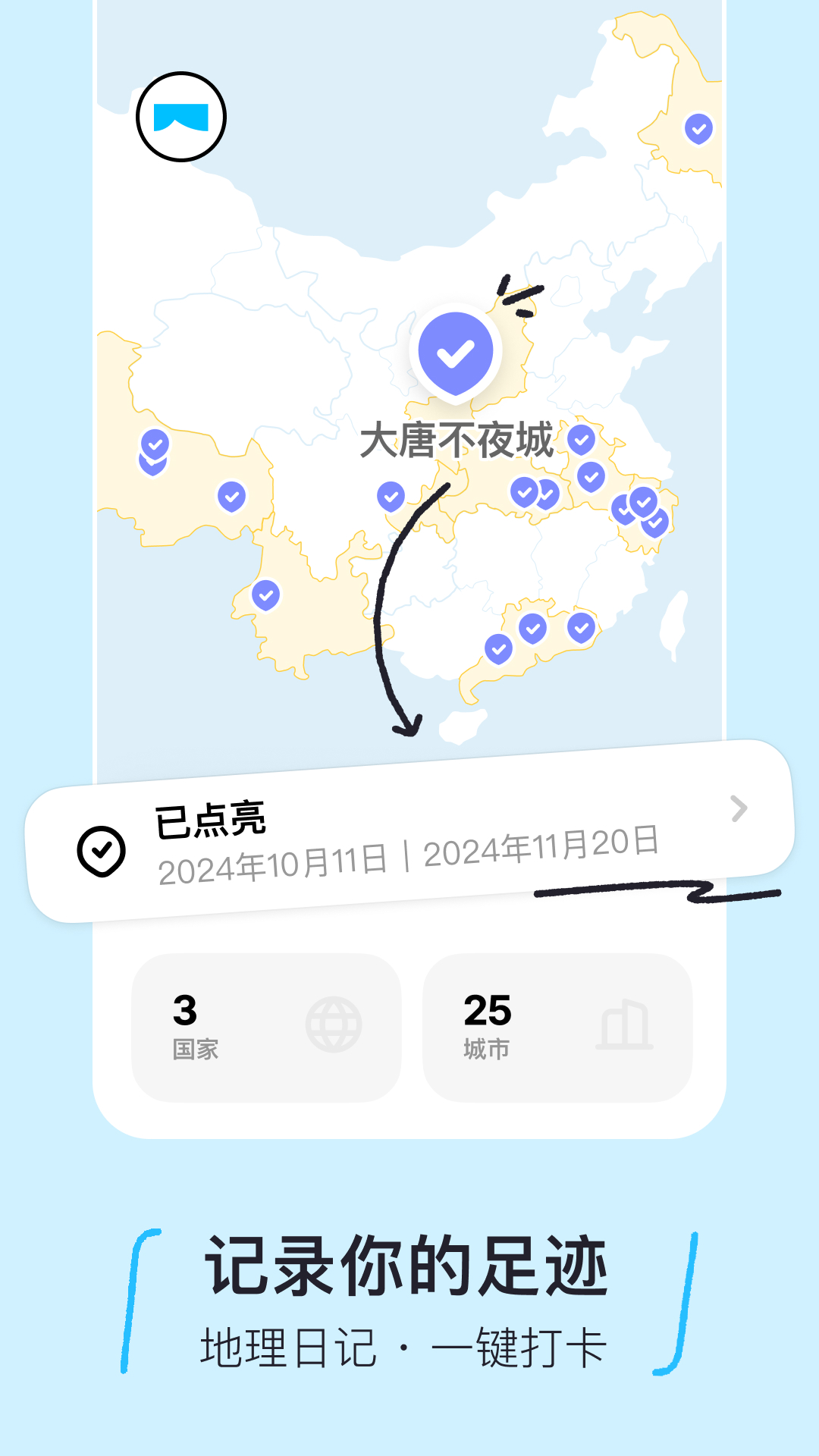The image size is (819, 1456).
Task: Expand the marker near Beijing with the hand-drawn accents
Action: coord(456,350)
